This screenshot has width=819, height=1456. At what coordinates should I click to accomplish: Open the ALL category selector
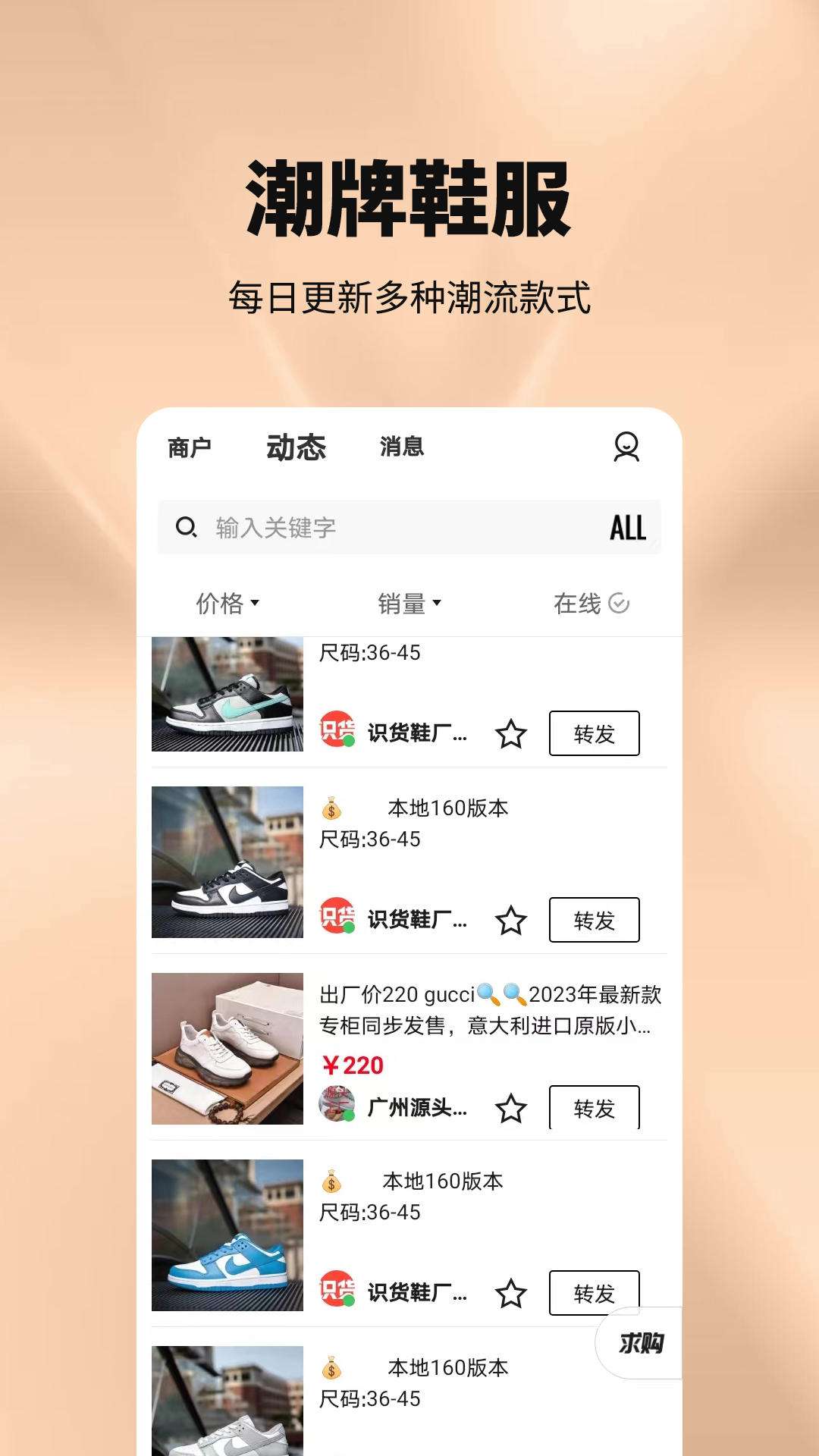point(627,527)
